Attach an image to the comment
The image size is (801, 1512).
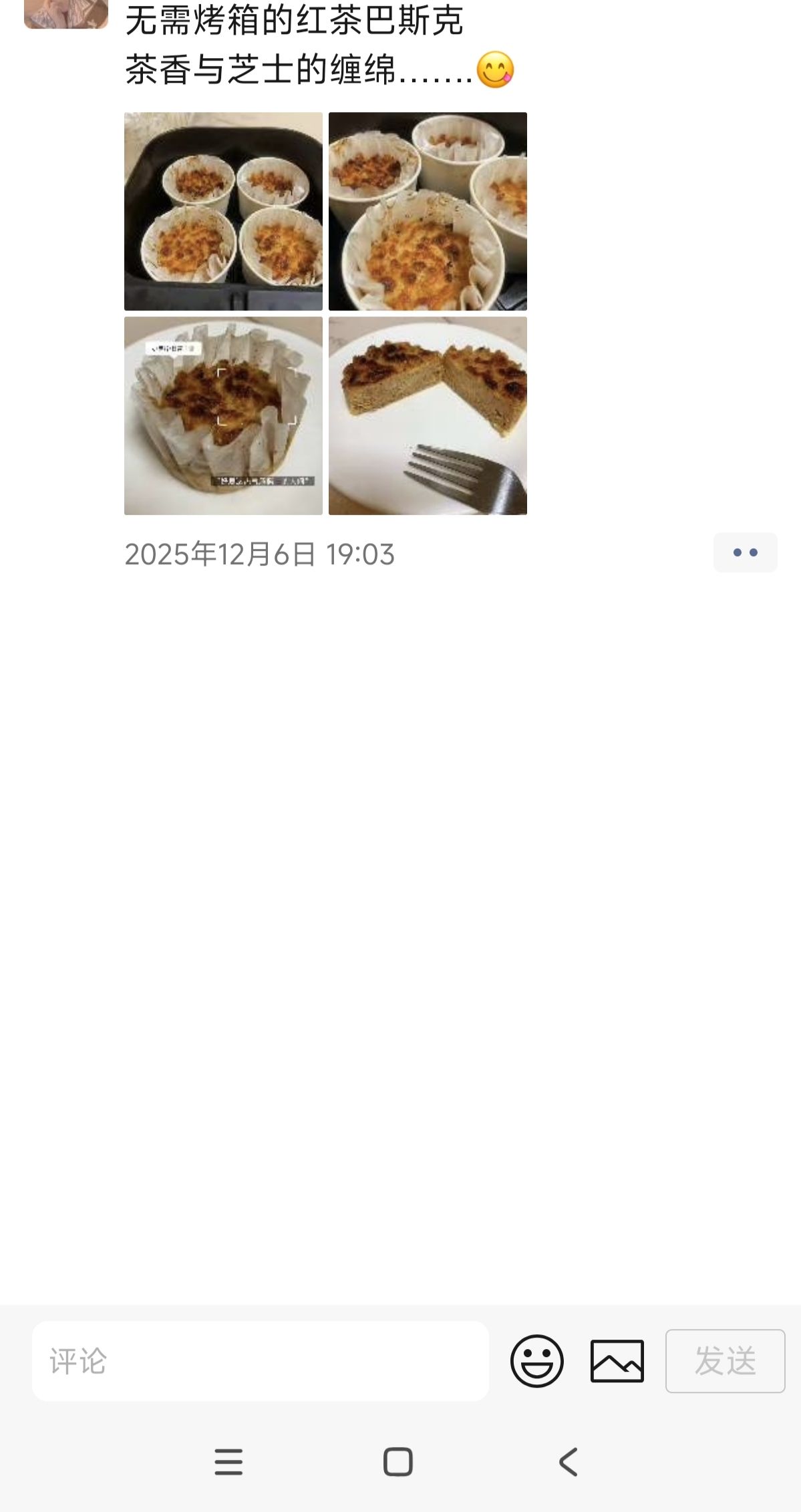click(617, 1360)
